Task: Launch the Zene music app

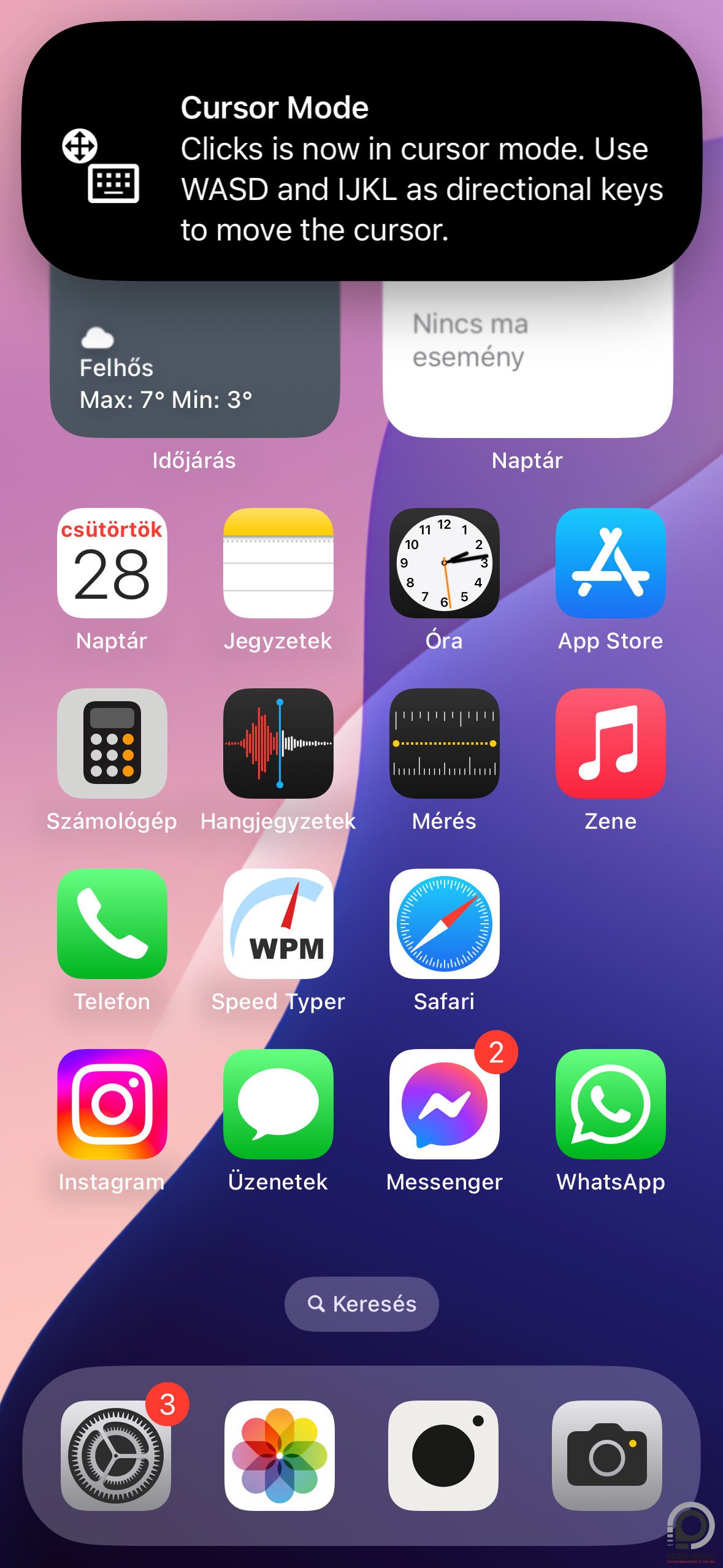Action: (611, 744)
